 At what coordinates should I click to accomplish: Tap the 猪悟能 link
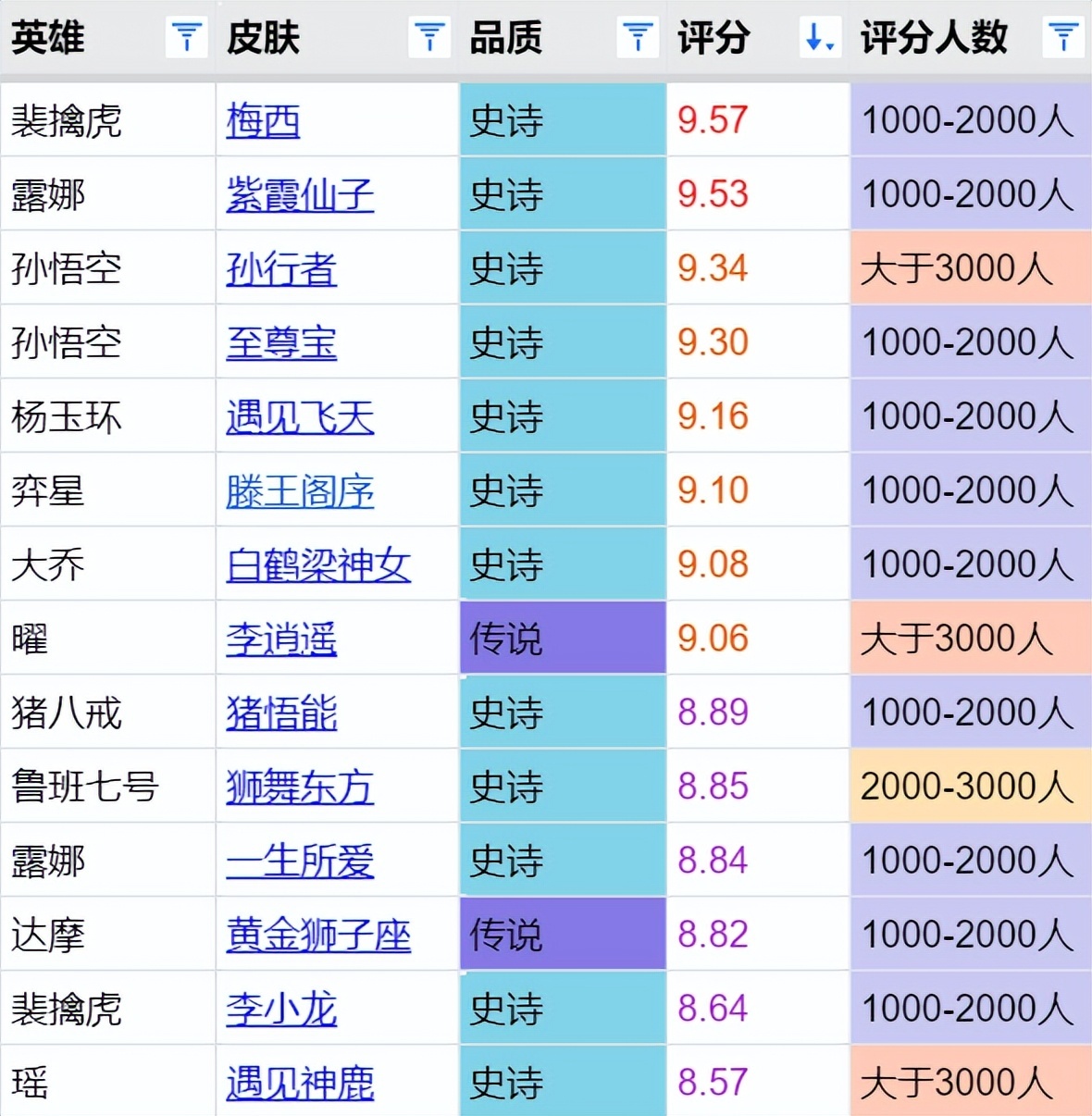tap(281, 713)
